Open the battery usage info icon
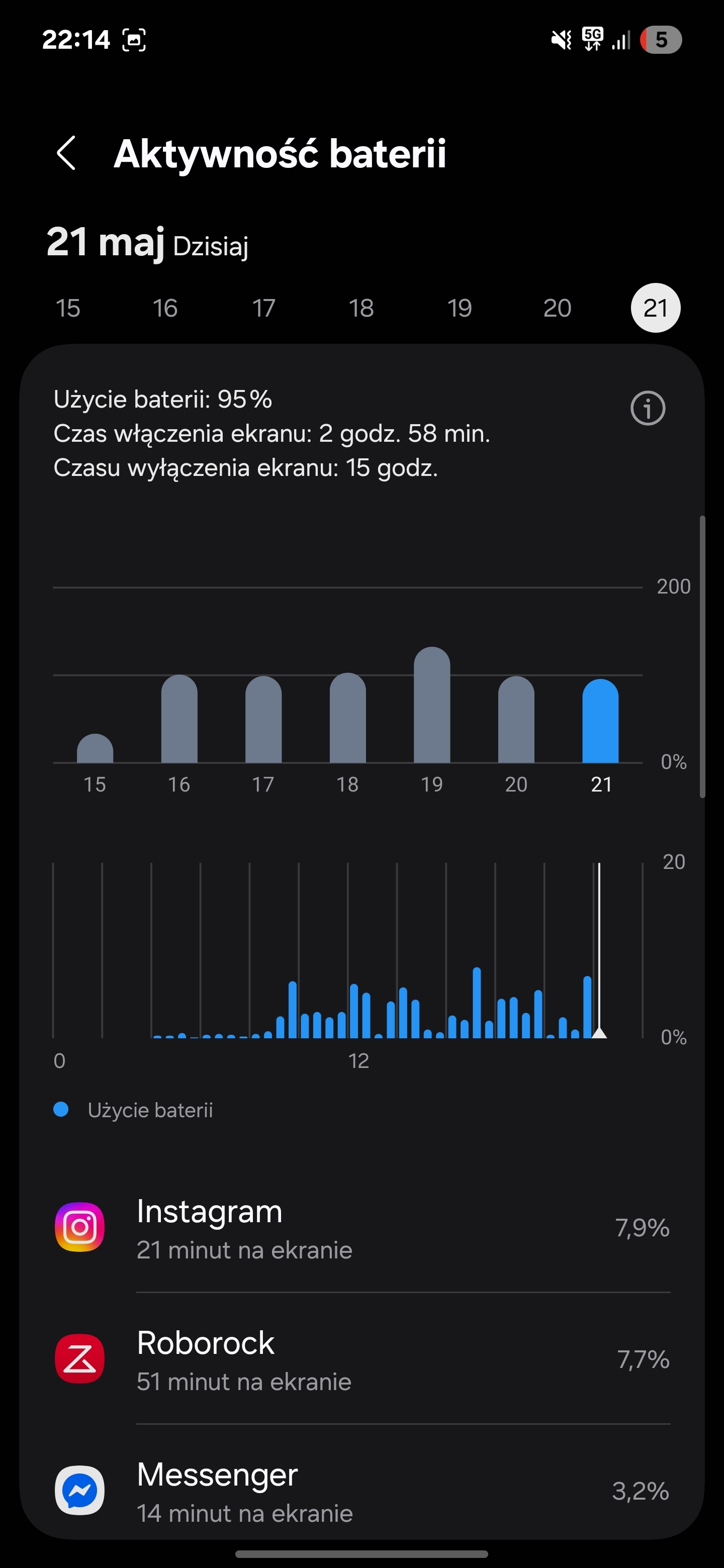 tap(647, 408)
